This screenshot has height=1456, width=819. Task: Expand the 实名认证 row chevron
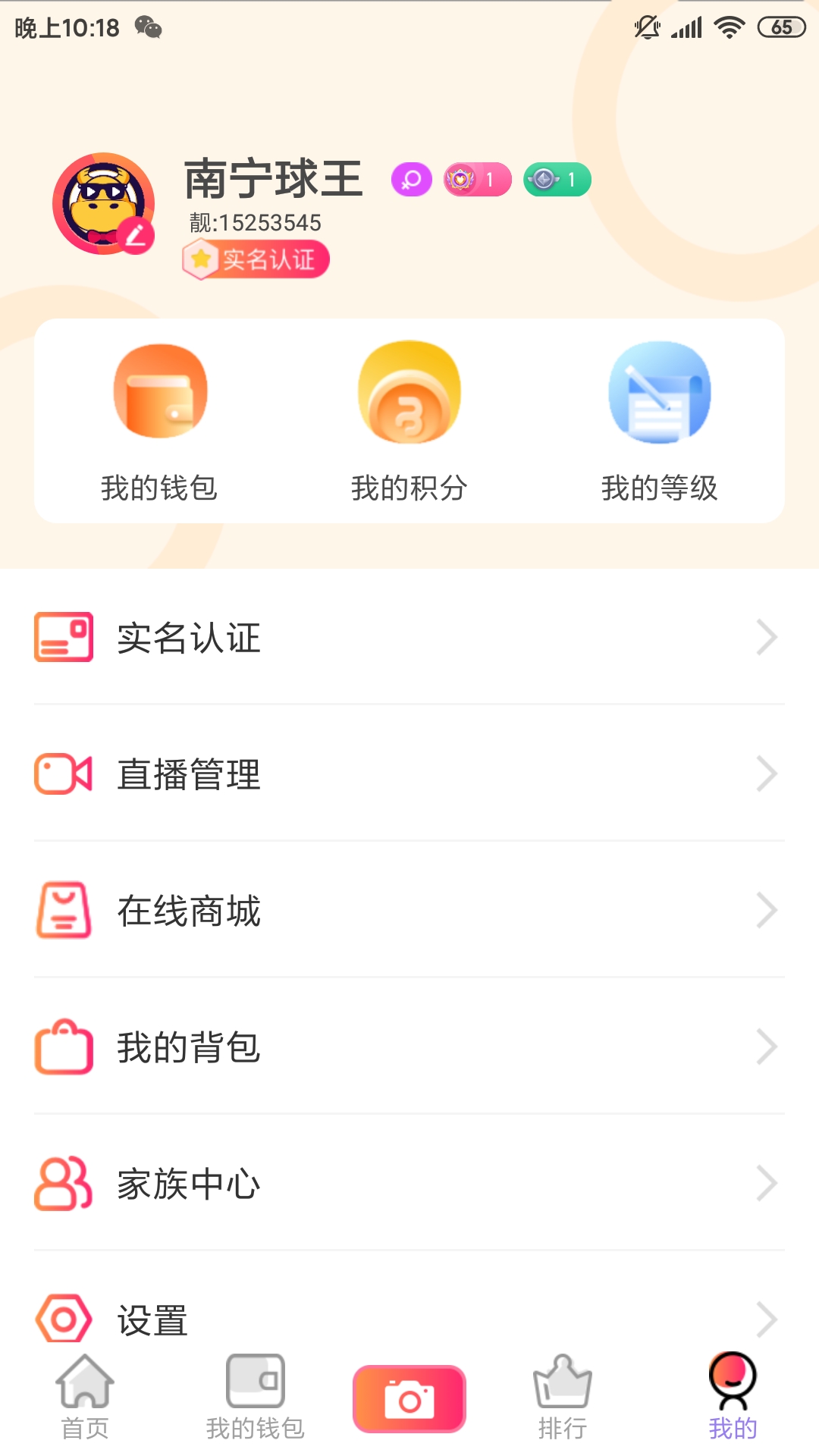(768, 639)
